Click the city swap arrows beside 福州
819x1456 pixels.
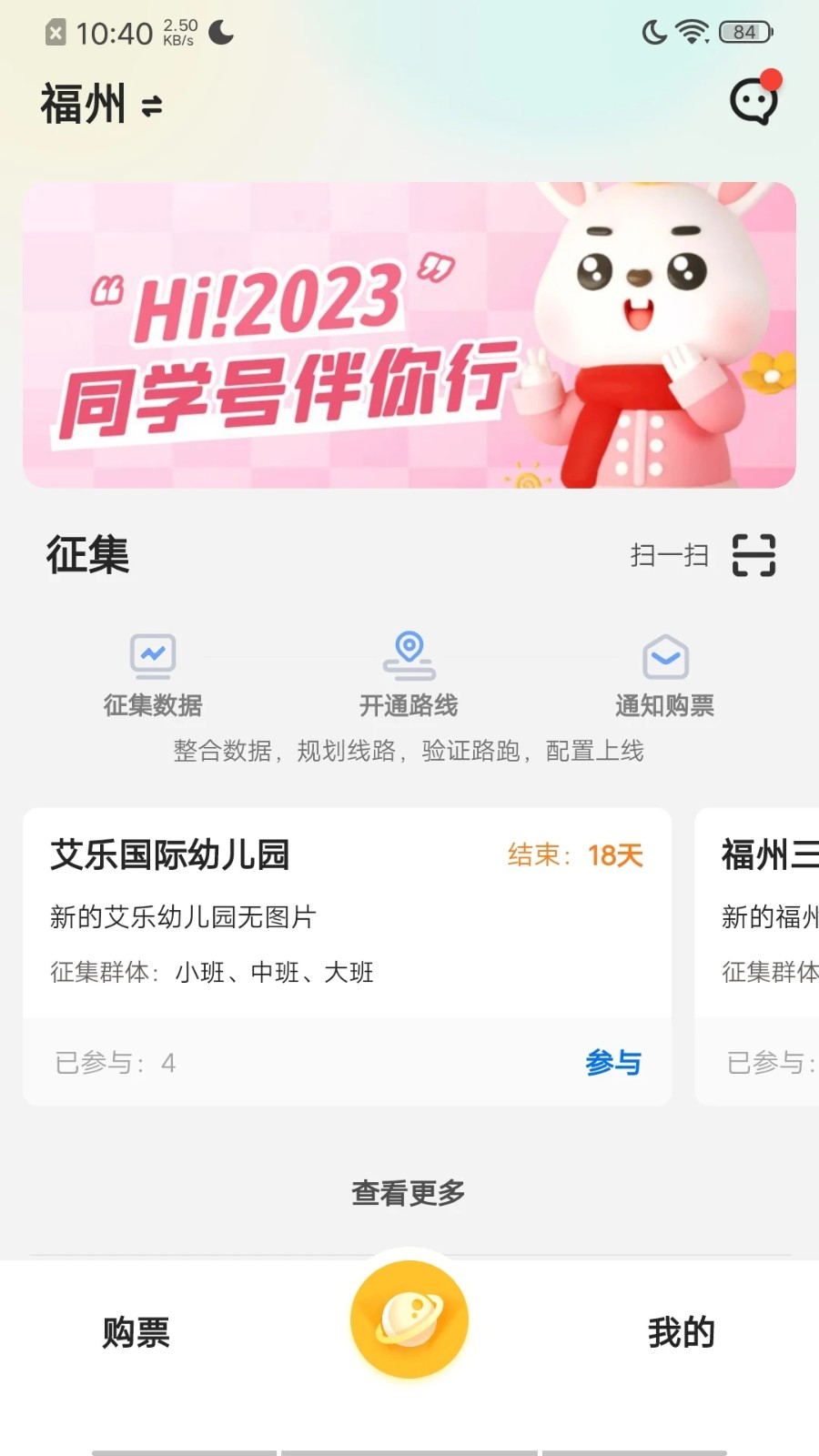(x=151, y=105)
